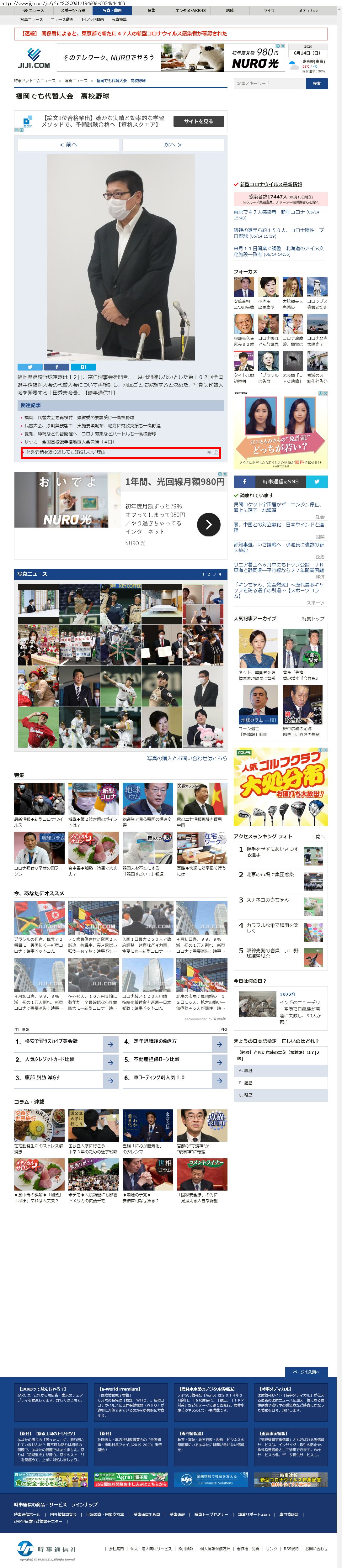Open the 特集トップ link
Screen dimensions: 342x1568
(313, 618)
